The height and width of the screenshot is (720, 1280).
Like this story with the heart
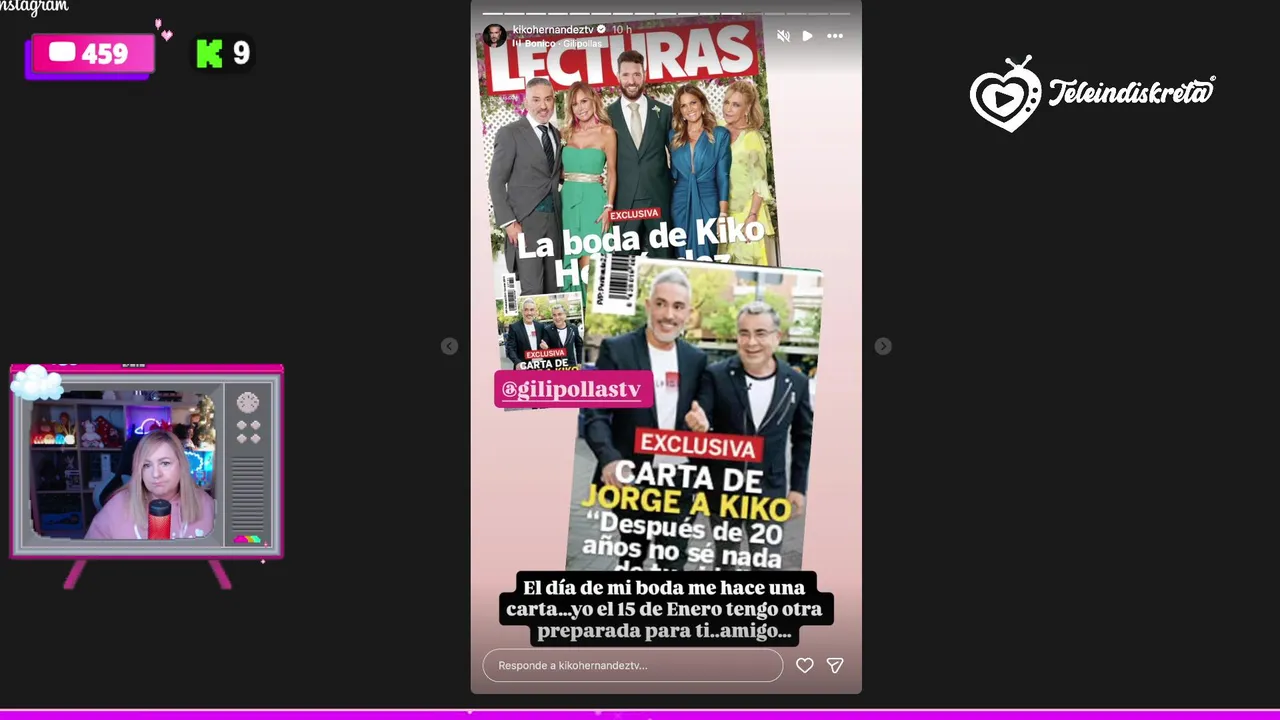coord(804,665)
